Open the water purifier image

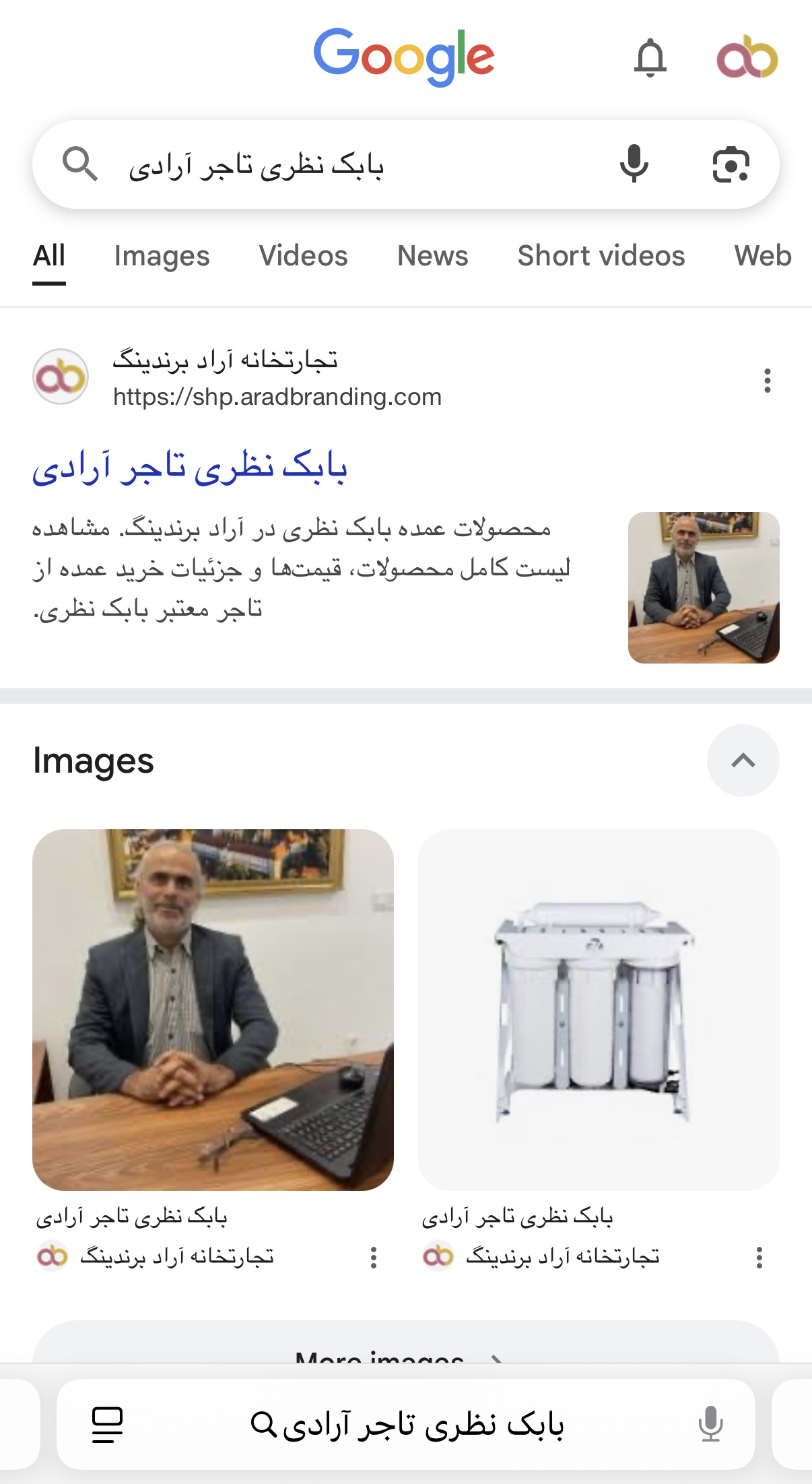[x=599, y=1009]
